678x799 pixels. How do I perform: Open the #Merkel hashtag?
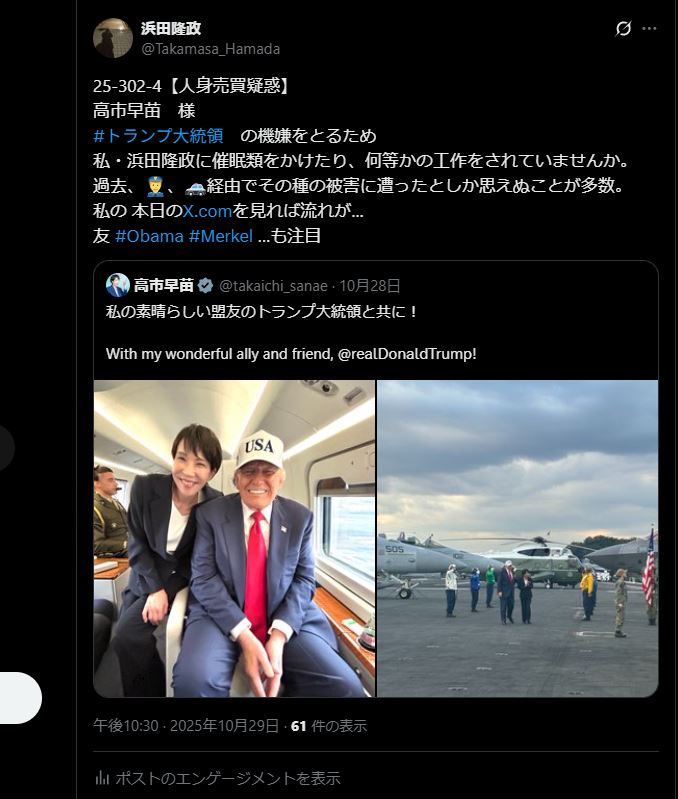click(220, 236)
